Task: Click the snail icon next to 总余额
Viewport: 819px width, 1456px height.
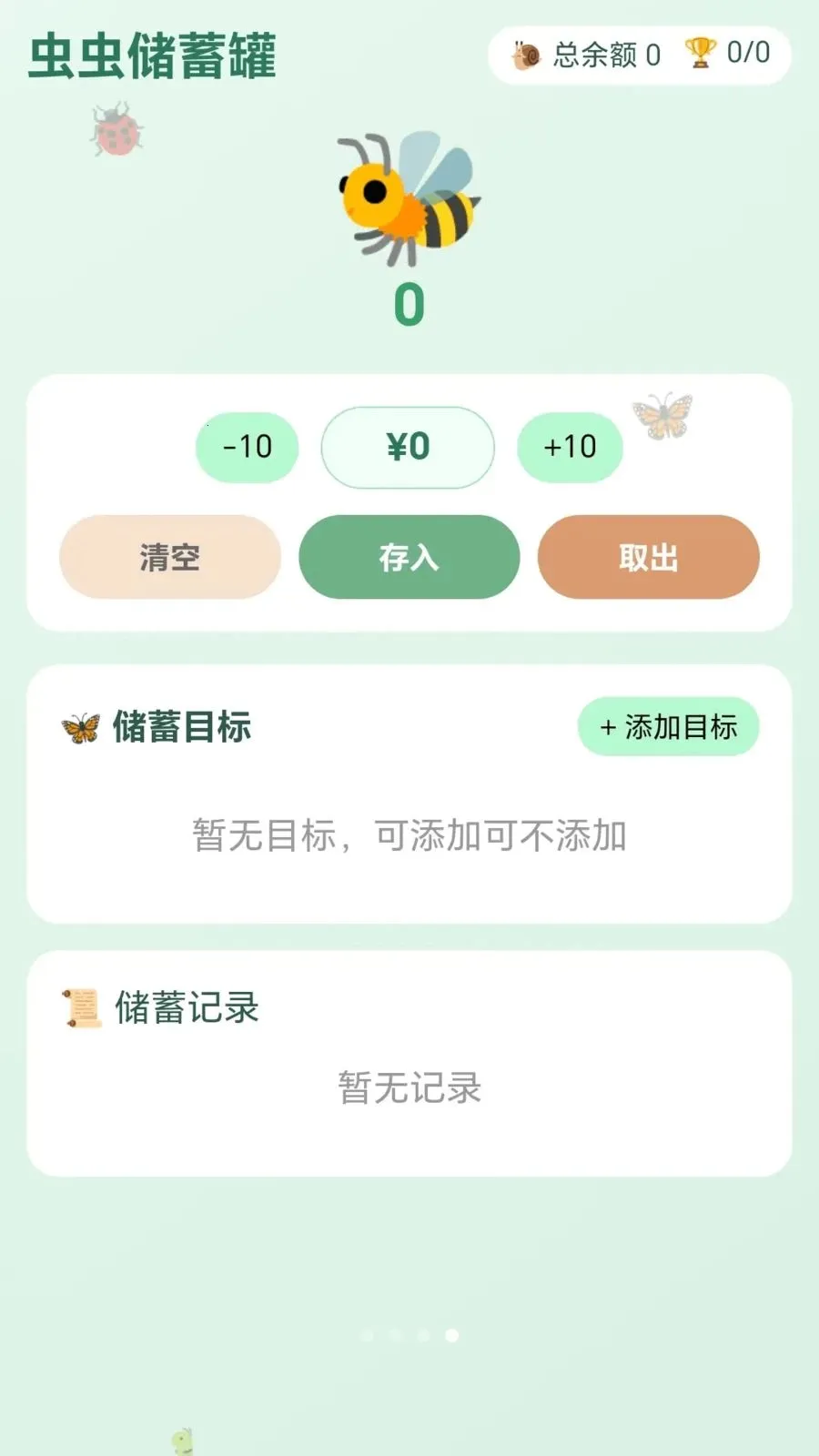Action: click(x=523, y=54)
